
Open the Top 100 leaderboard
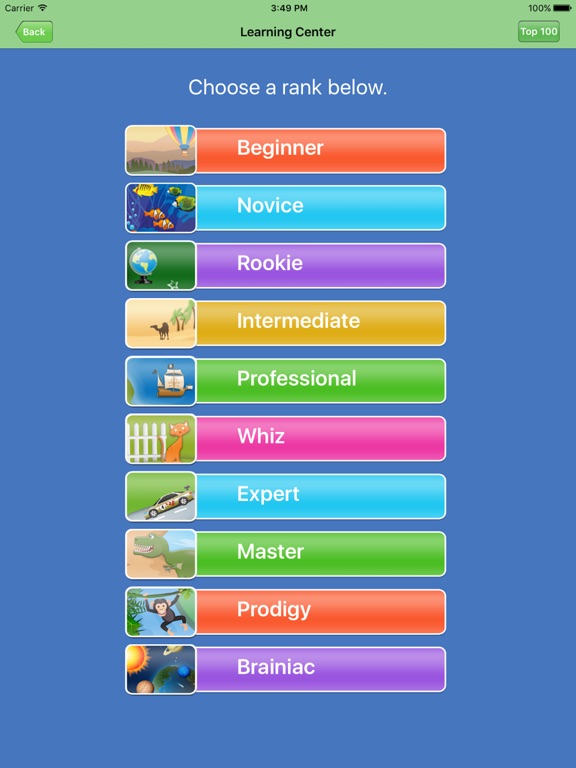tap(539, 32)
